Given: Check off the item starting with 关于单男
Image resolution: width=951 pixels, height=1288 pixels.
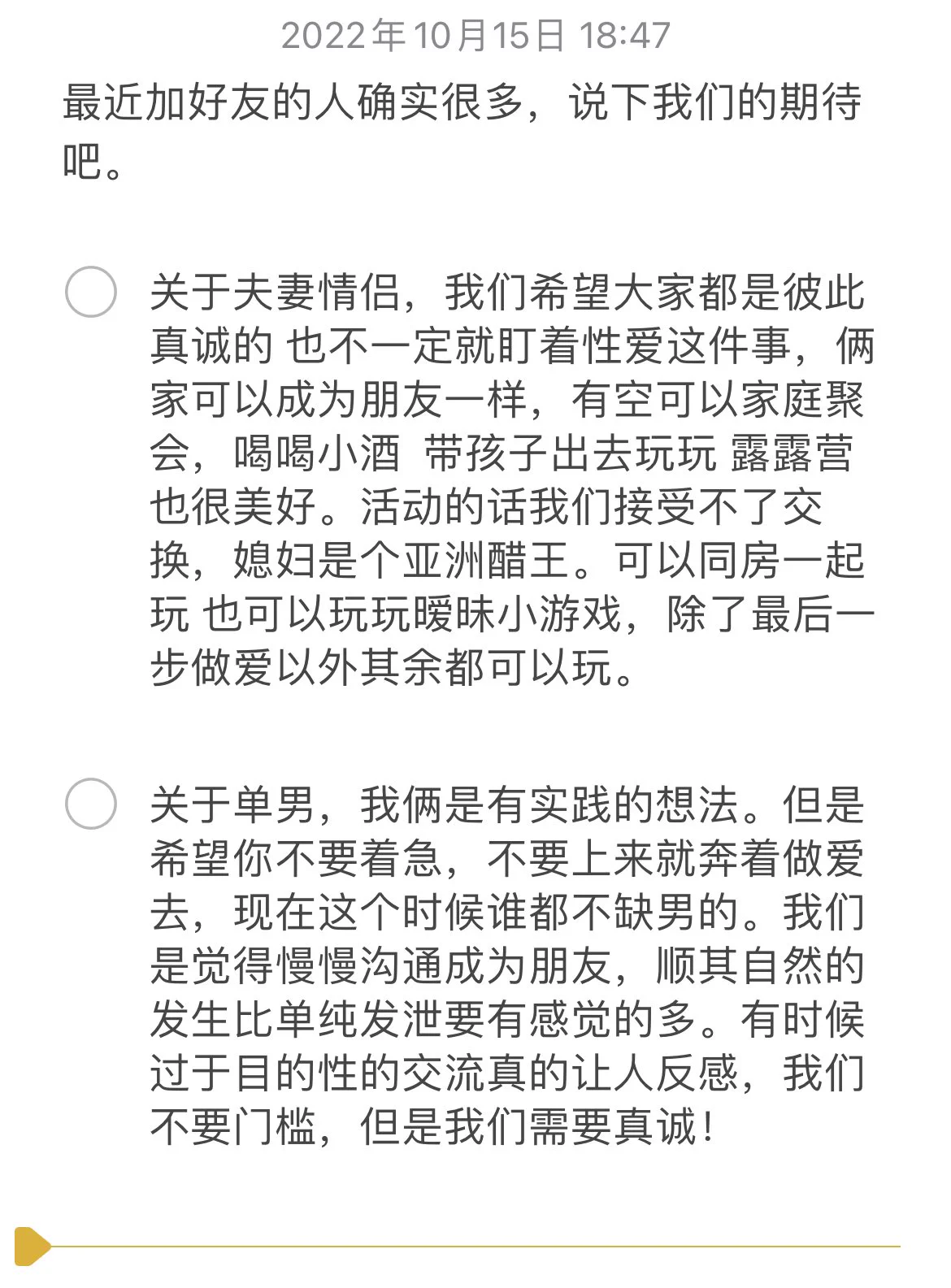Looking at the screenshot, I should pos(90,803).
